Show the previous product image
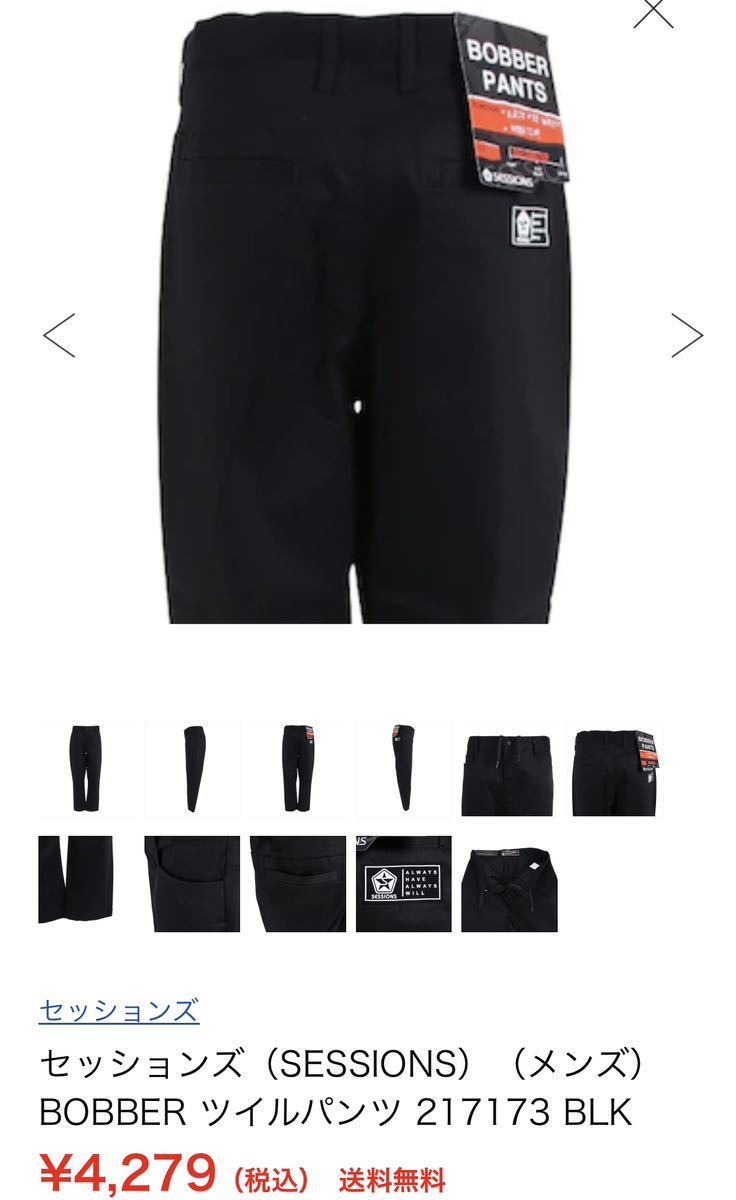736x1200 pixels. (x=60, y=335)
